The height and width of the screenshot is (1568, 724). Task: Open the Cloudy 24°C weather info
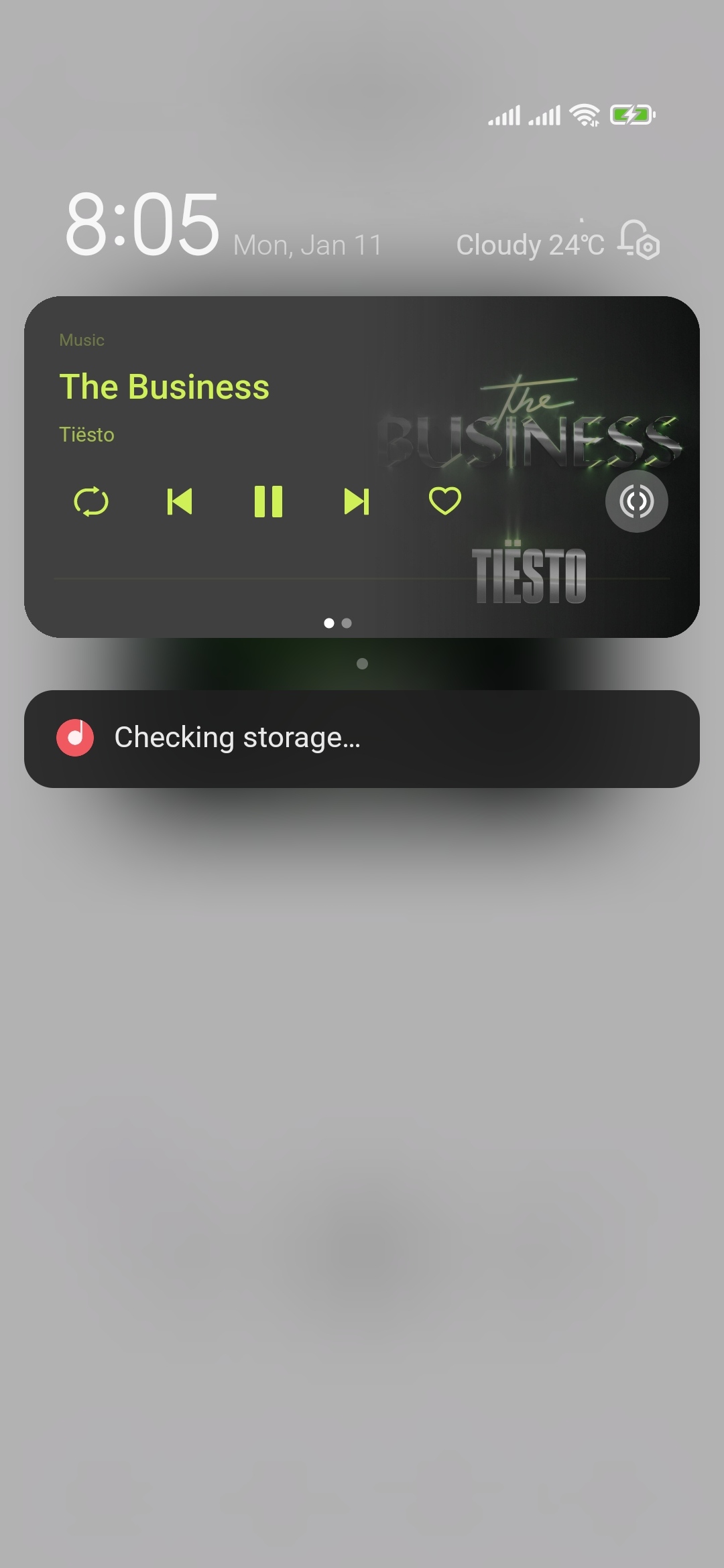pos(530,245)
